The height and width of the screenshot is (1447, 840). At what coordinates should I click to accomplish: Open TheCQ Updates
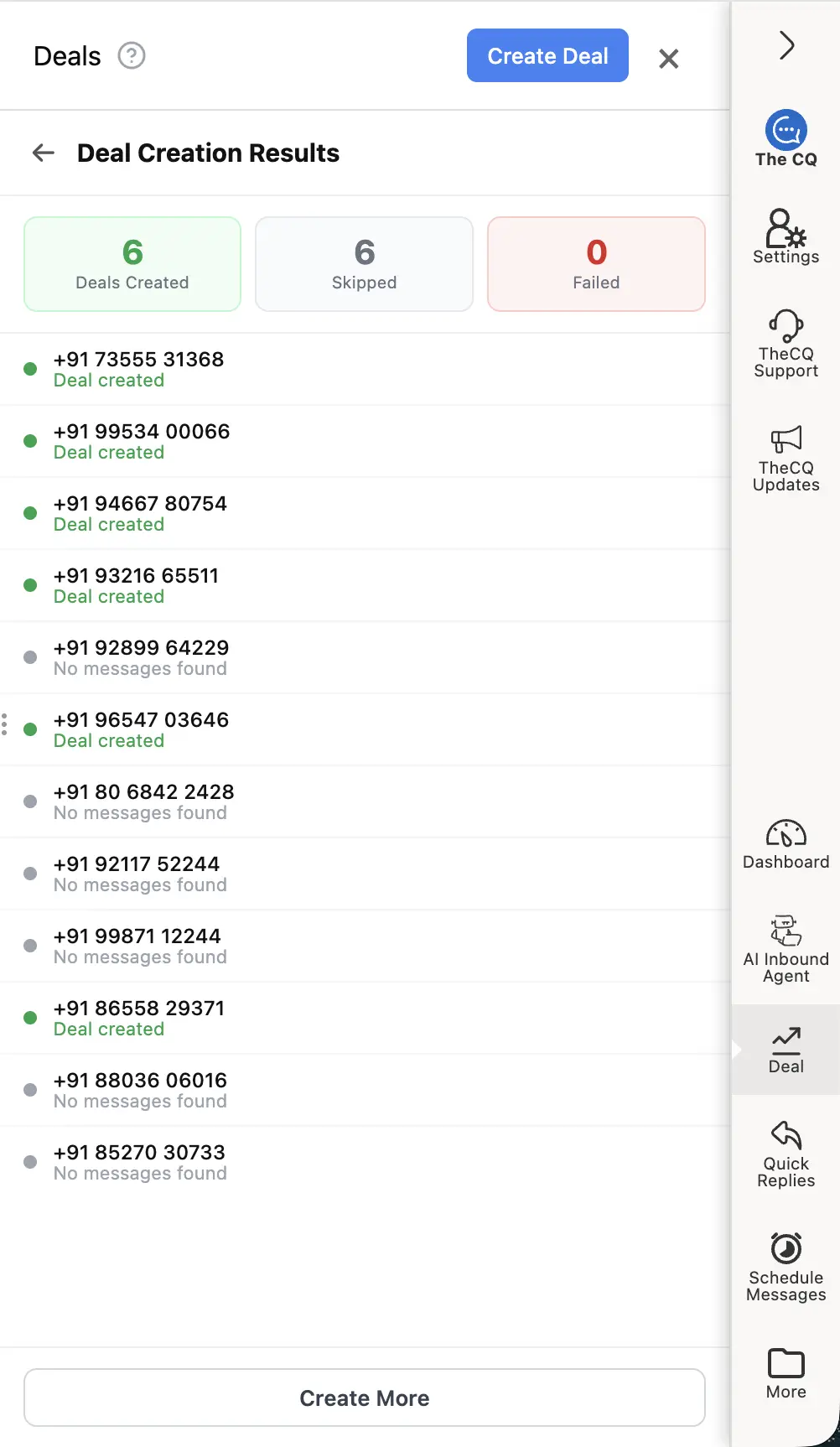click(786, 459)
